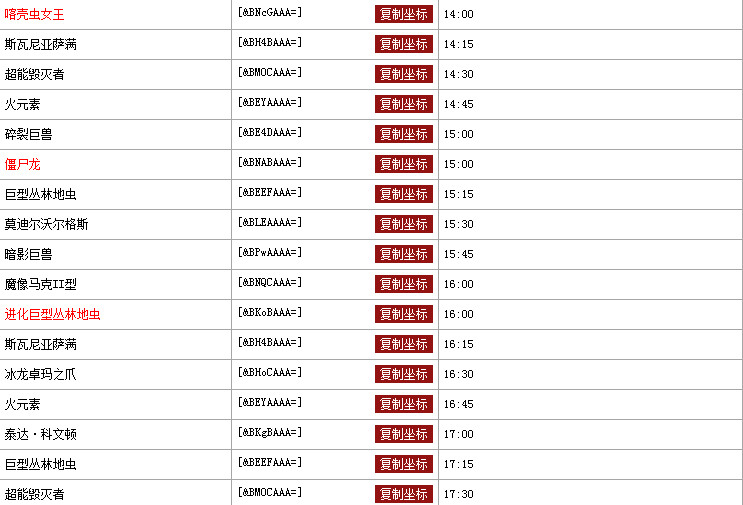Copy coordinates for 斯瓦尼亚萨满 at 14:15
The height and width of the screenshot is (505, 743).
coord(404,44)
